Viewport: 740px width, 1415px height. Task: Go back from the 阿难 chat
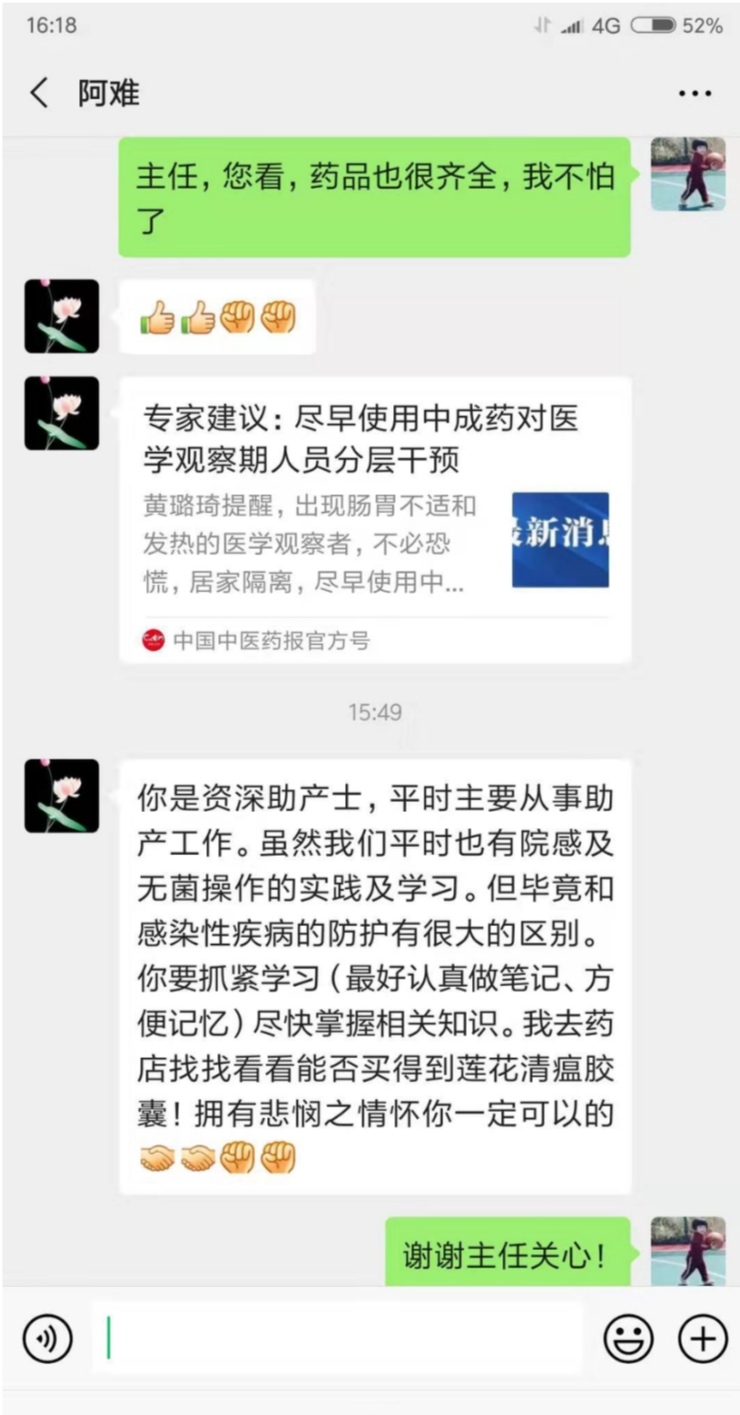click(39, 93)
